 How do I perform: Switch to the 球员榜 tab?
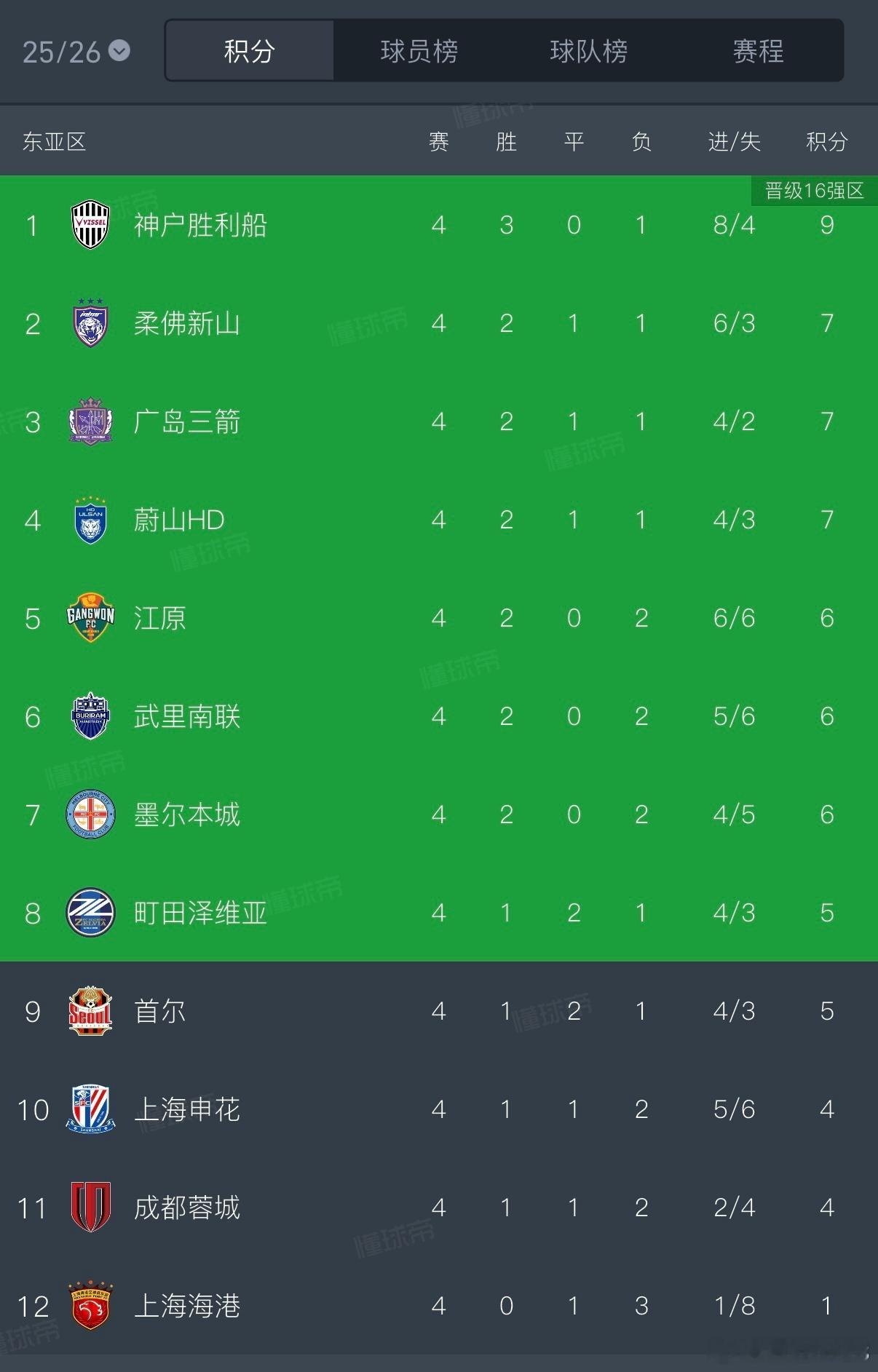419,51
